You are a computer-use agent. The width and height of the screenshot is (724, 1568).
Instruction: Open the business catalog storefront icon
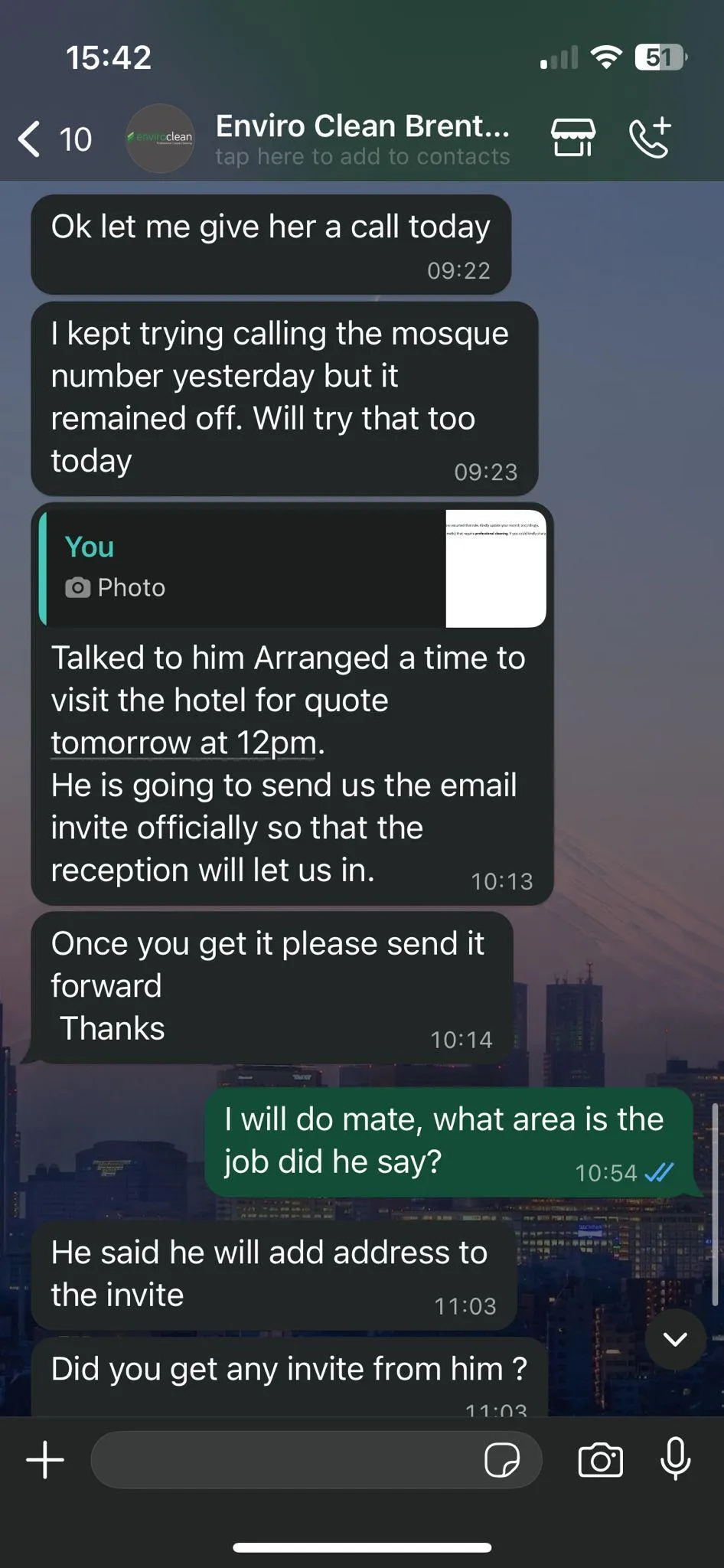[x=572, y=139]
